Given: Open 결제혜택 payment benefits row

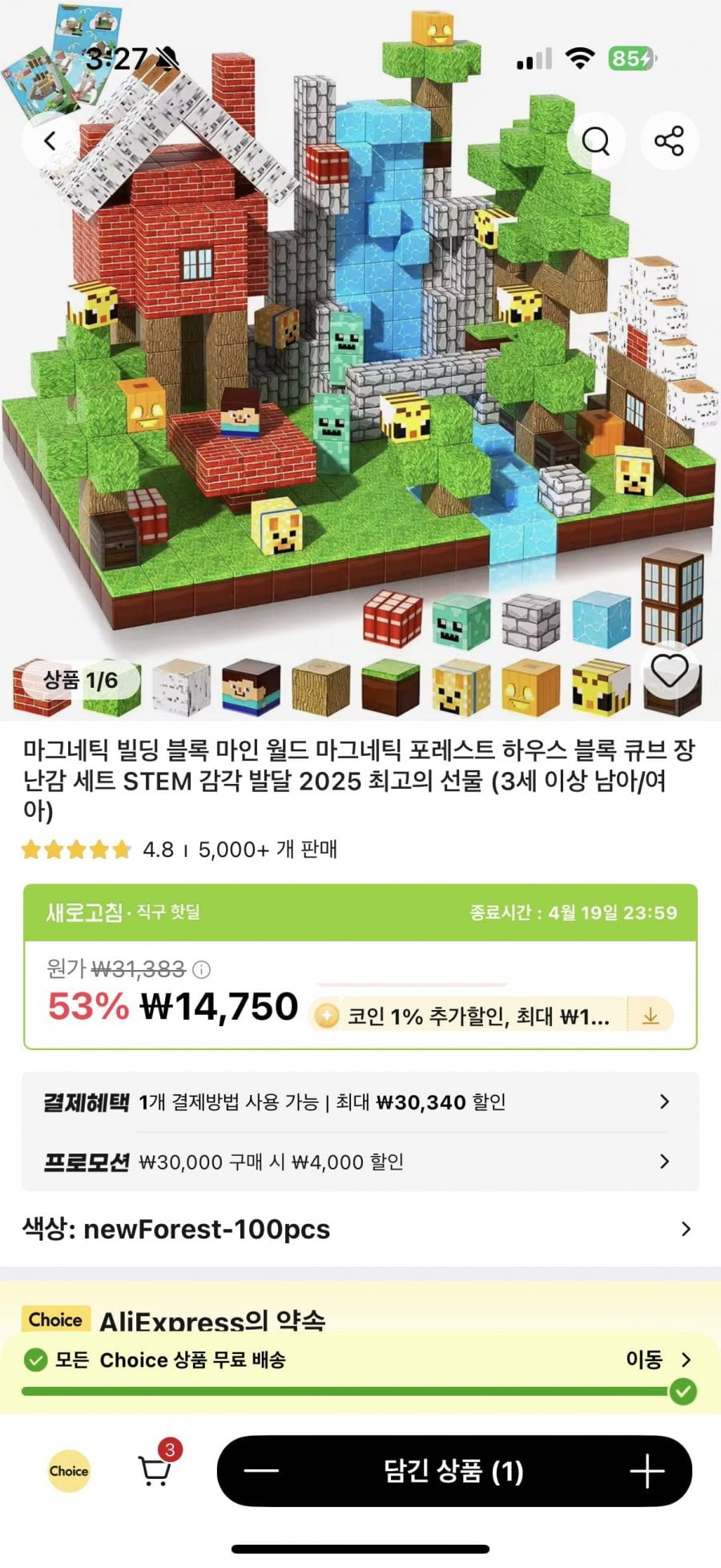Looking at the screenshot, I should coord(360,1101).
